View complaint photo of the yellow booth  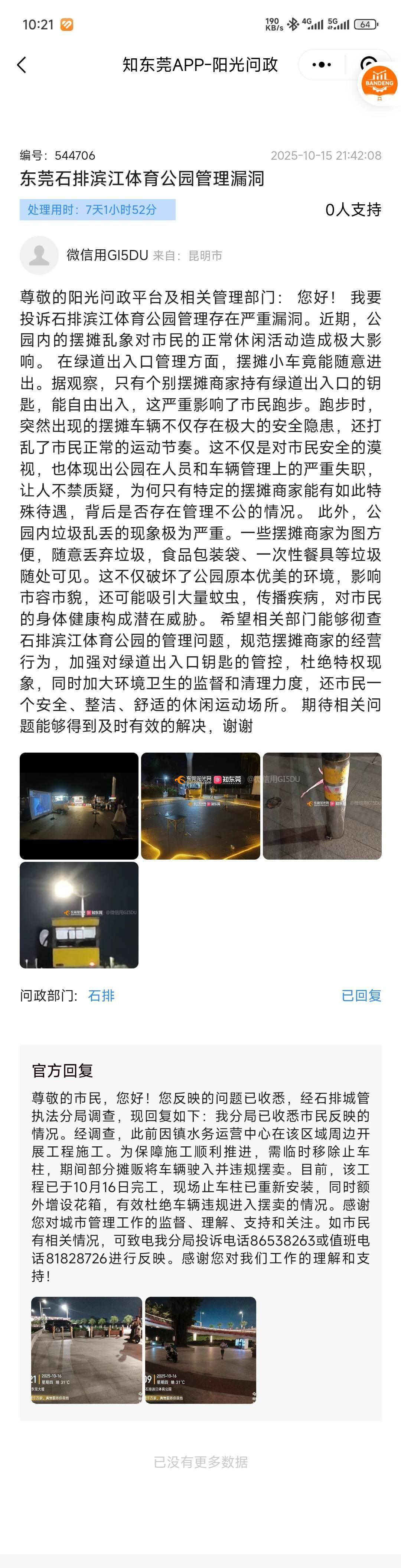pyautogui.click(x=79, y=914)
